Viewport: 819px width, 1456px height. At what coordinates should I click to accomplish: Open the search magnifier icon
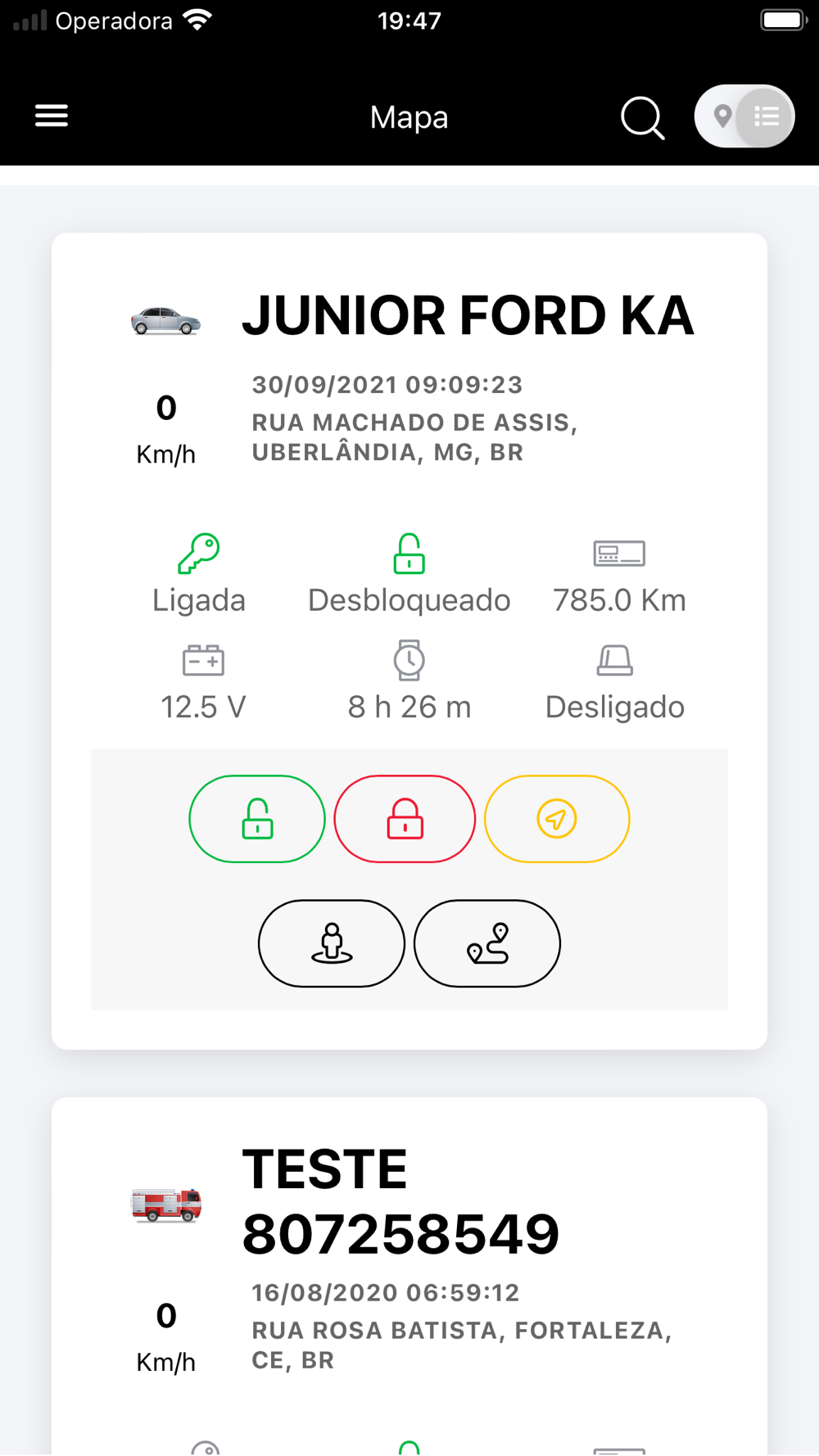click(x=642, y=118)
